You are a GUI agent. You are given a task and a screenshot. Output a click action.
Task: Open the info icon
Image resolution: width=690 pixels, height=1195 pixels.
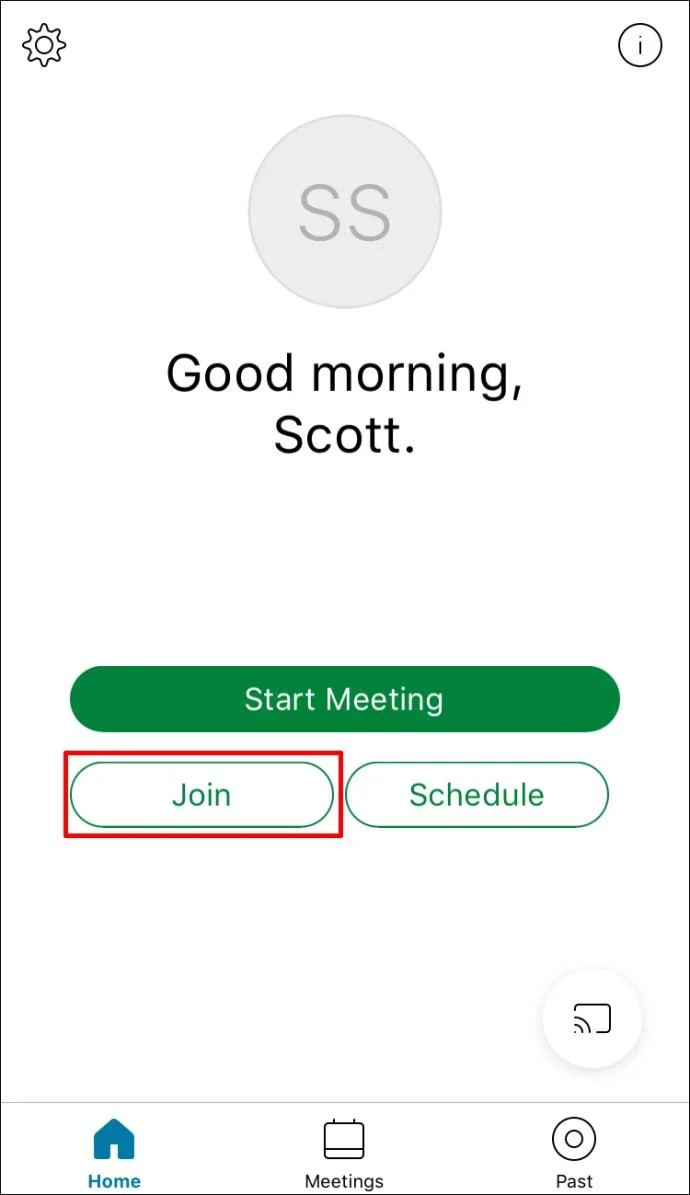[640, 45]
